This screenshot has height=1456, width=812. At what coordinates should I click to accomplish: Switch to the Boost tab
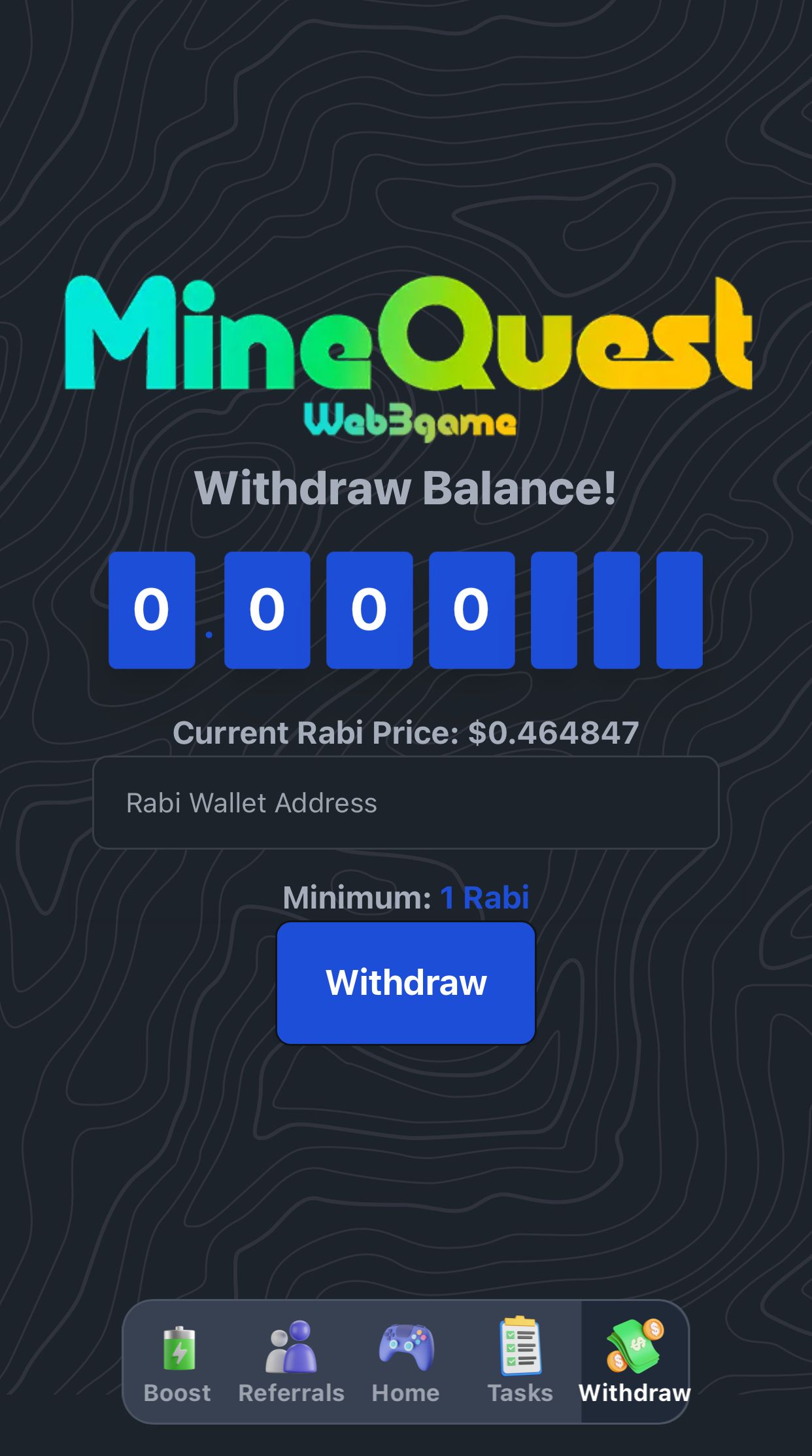177,1362
